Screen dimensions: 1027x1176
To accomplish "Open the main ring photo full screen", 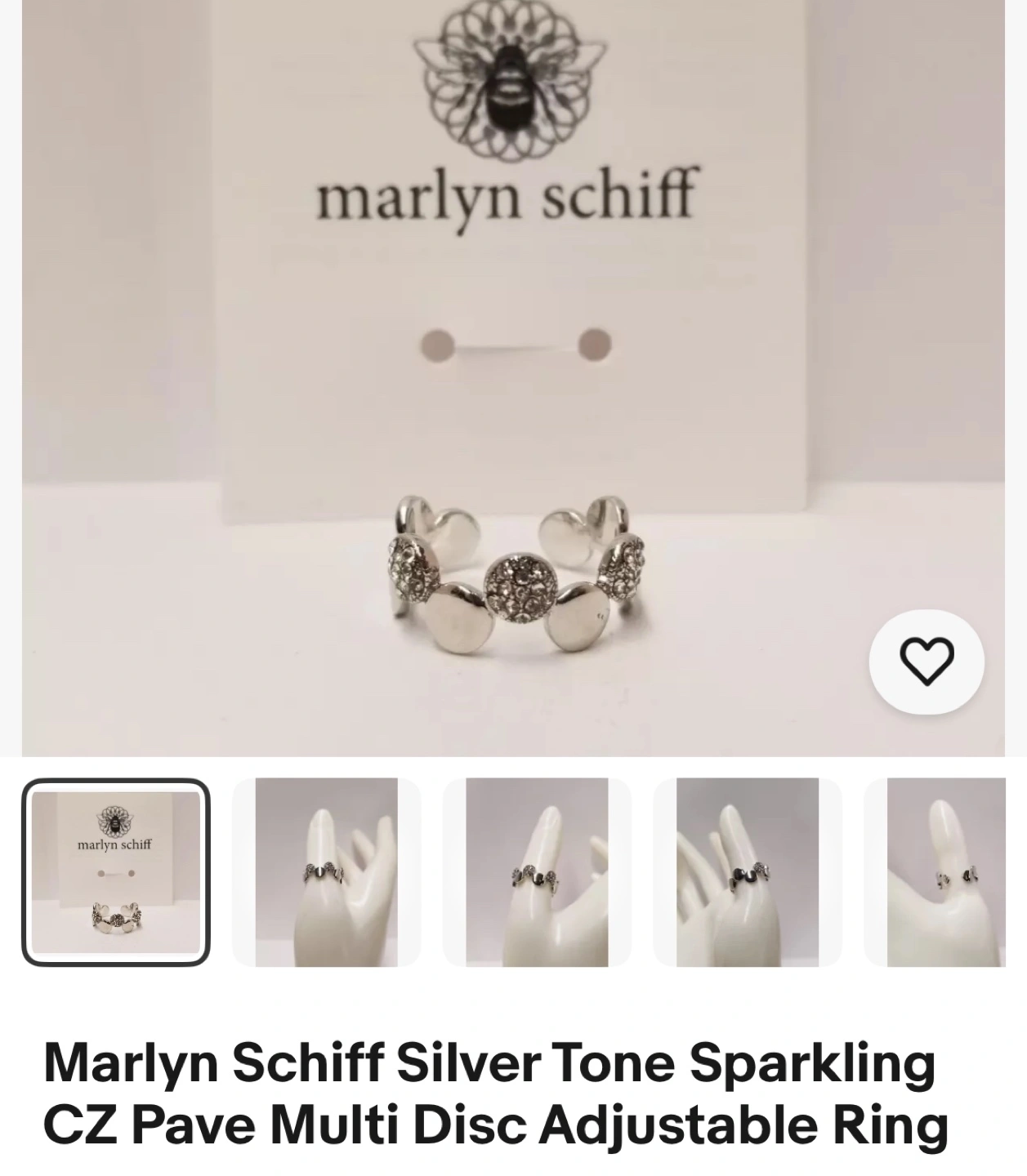I will (x=513, y=378).
